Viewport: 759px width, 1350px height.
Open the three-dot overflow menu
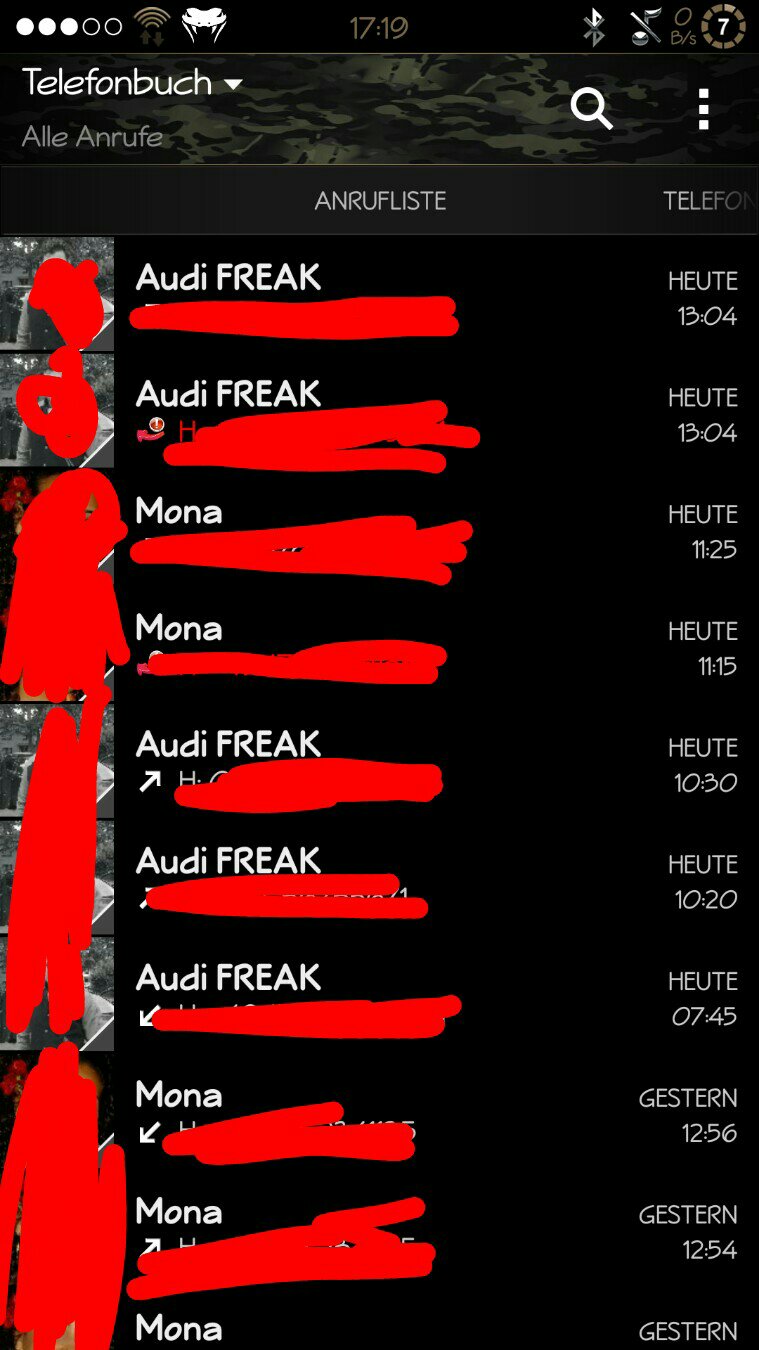click(x=704, y=108)
